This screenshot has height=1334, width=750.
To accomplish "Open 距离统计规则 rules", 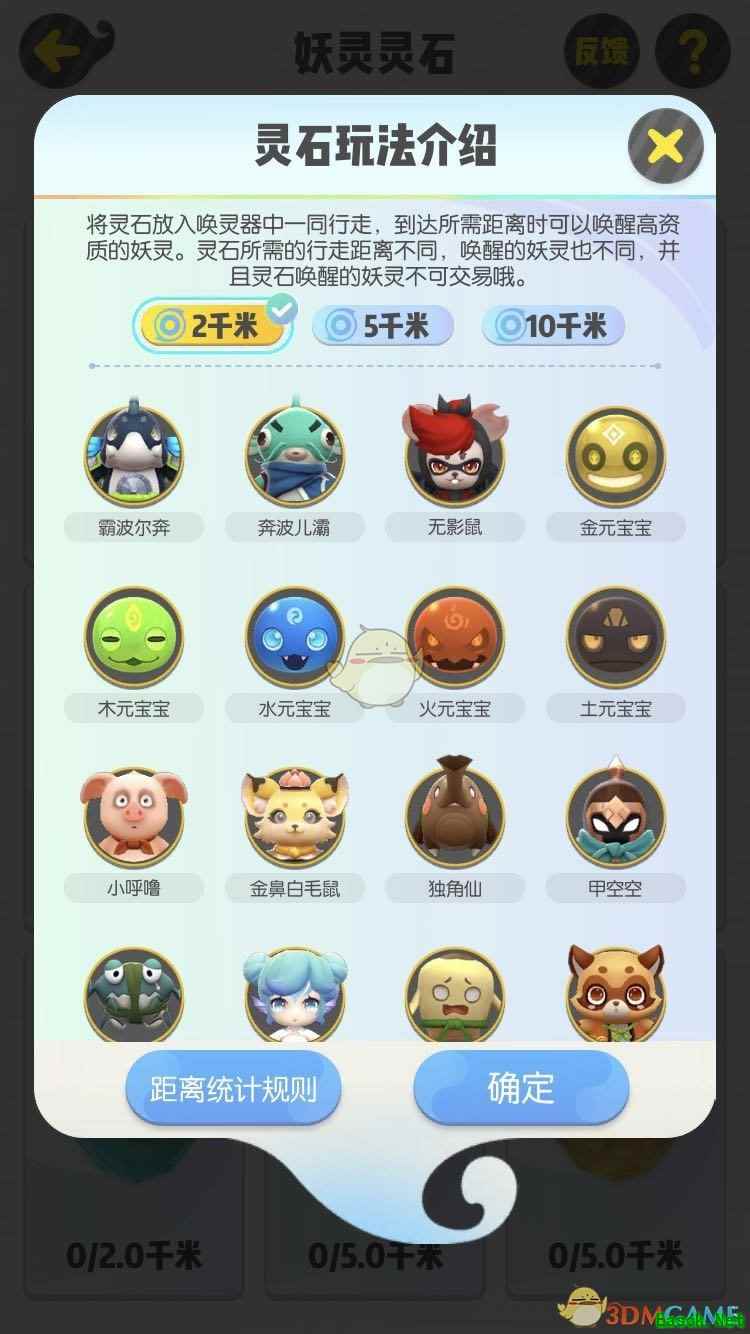I will click(233, 1089).
